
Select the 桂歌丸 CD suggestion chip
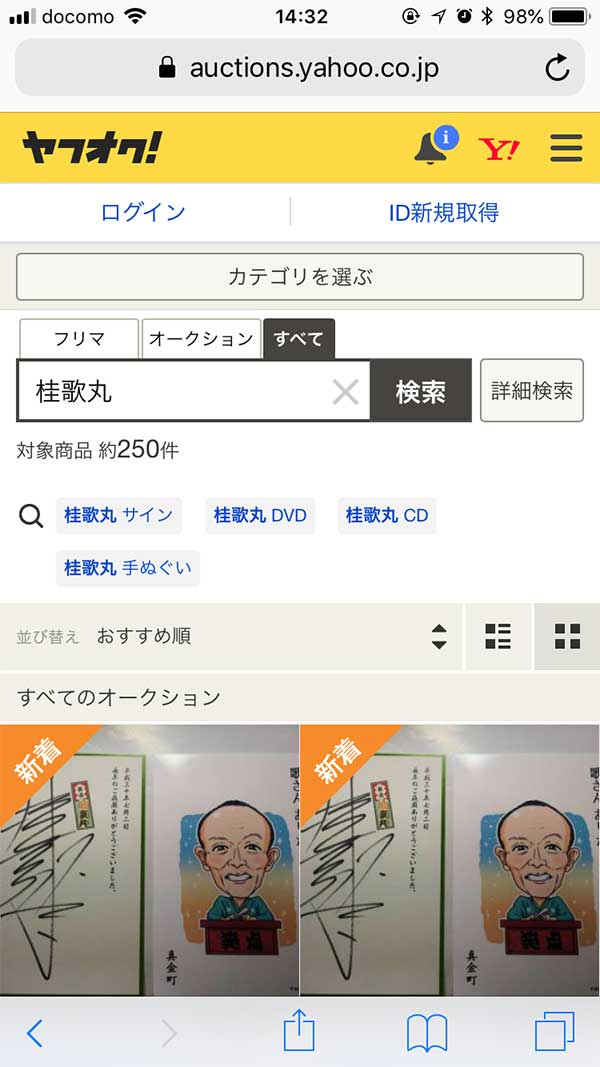387,516
